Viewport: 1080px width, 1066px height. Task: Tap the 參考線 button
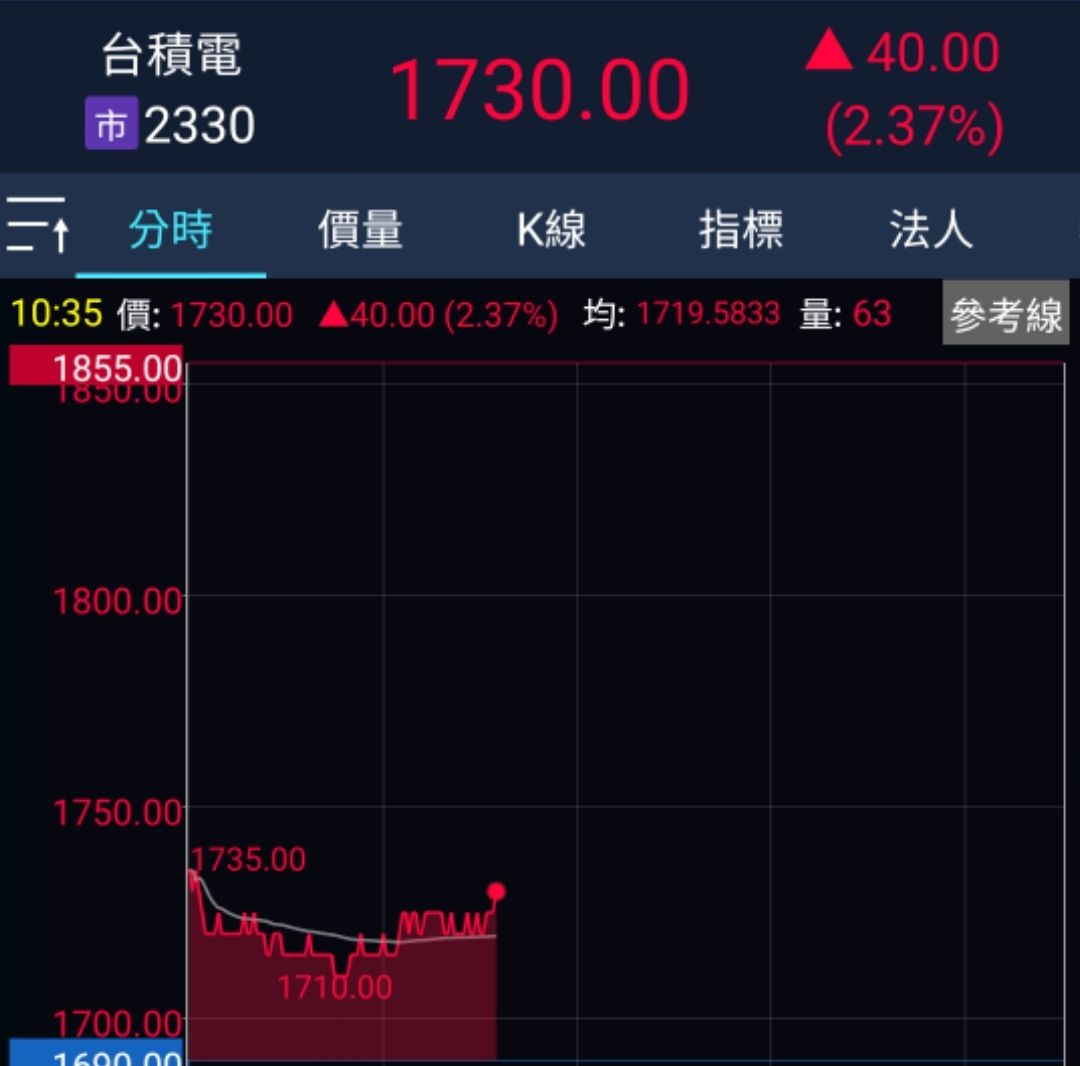1005,315
